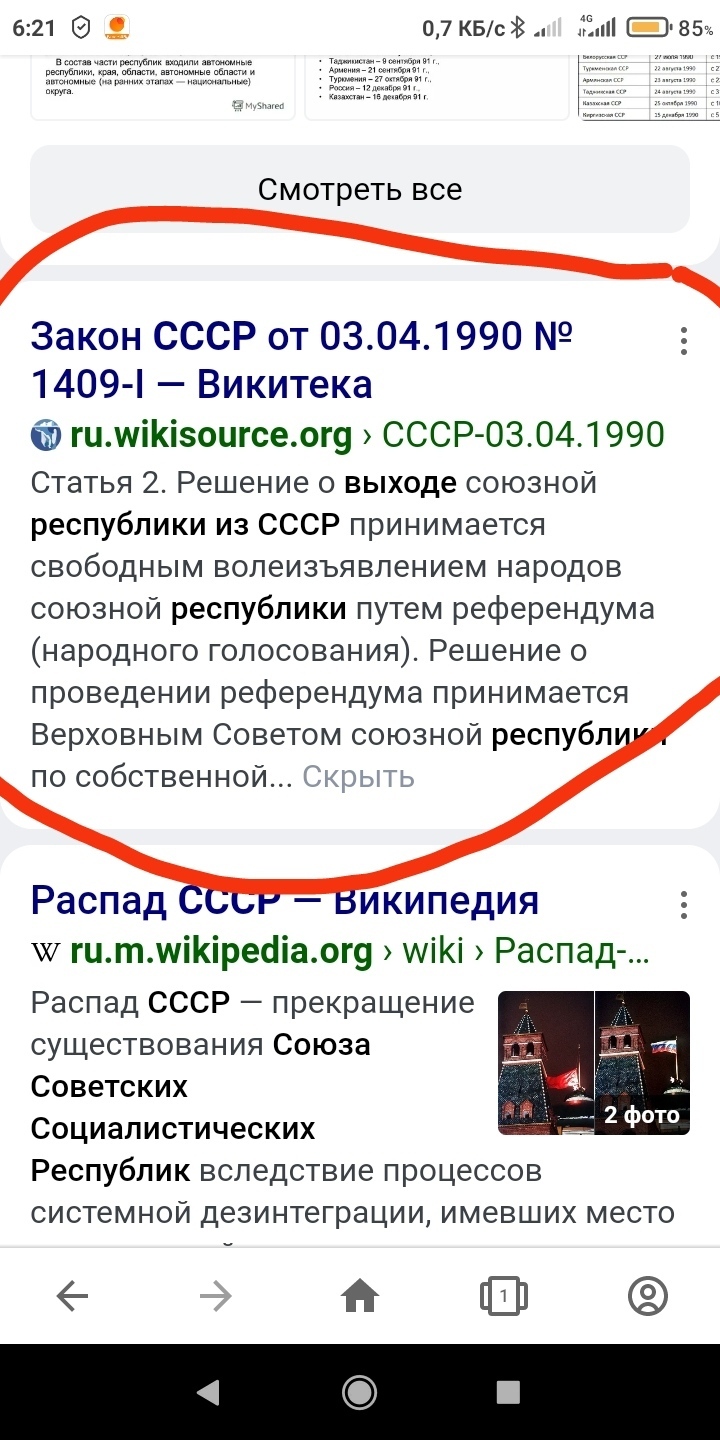Open overflow menu for the Википедия result

[x=684, y=904]
